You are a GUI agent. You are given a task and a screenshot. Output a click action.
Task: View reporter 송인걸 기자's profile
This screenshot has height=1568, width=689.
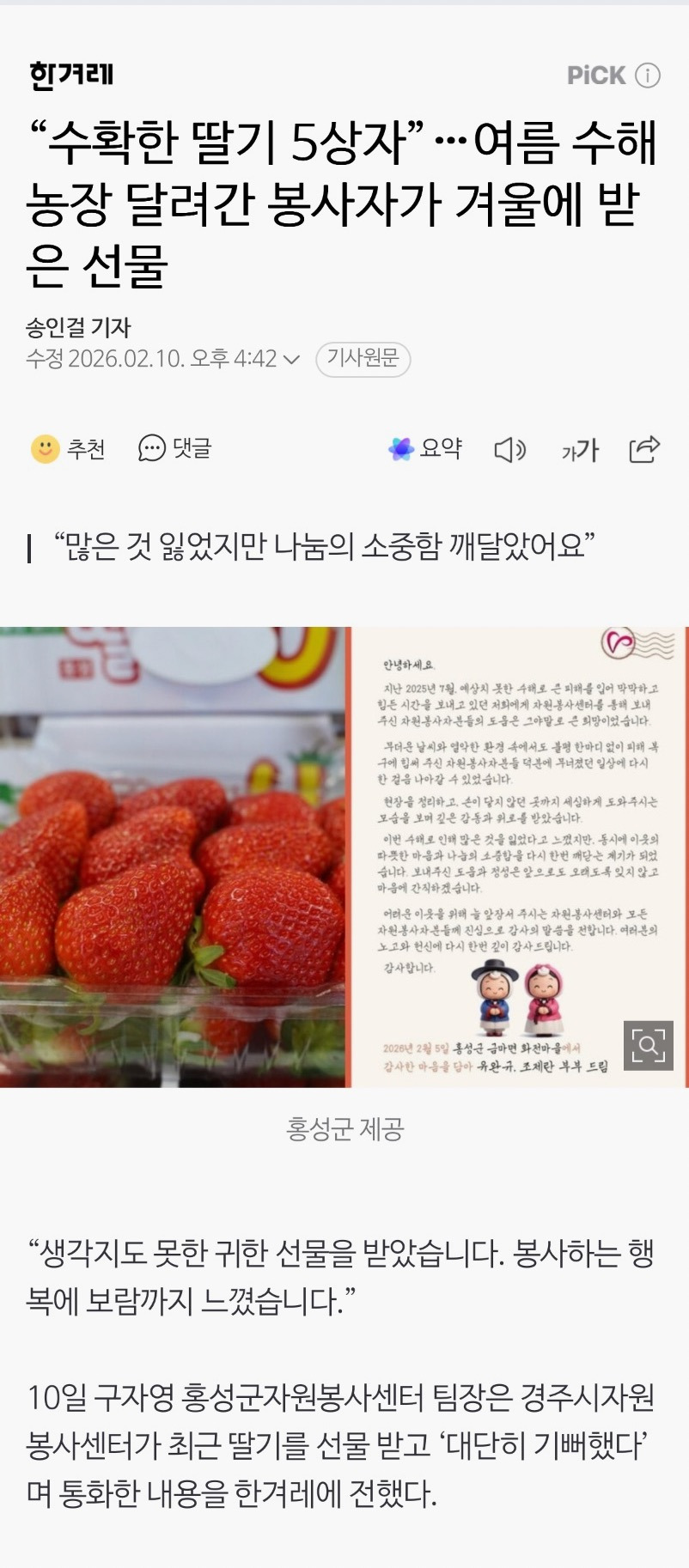(78, 327)
